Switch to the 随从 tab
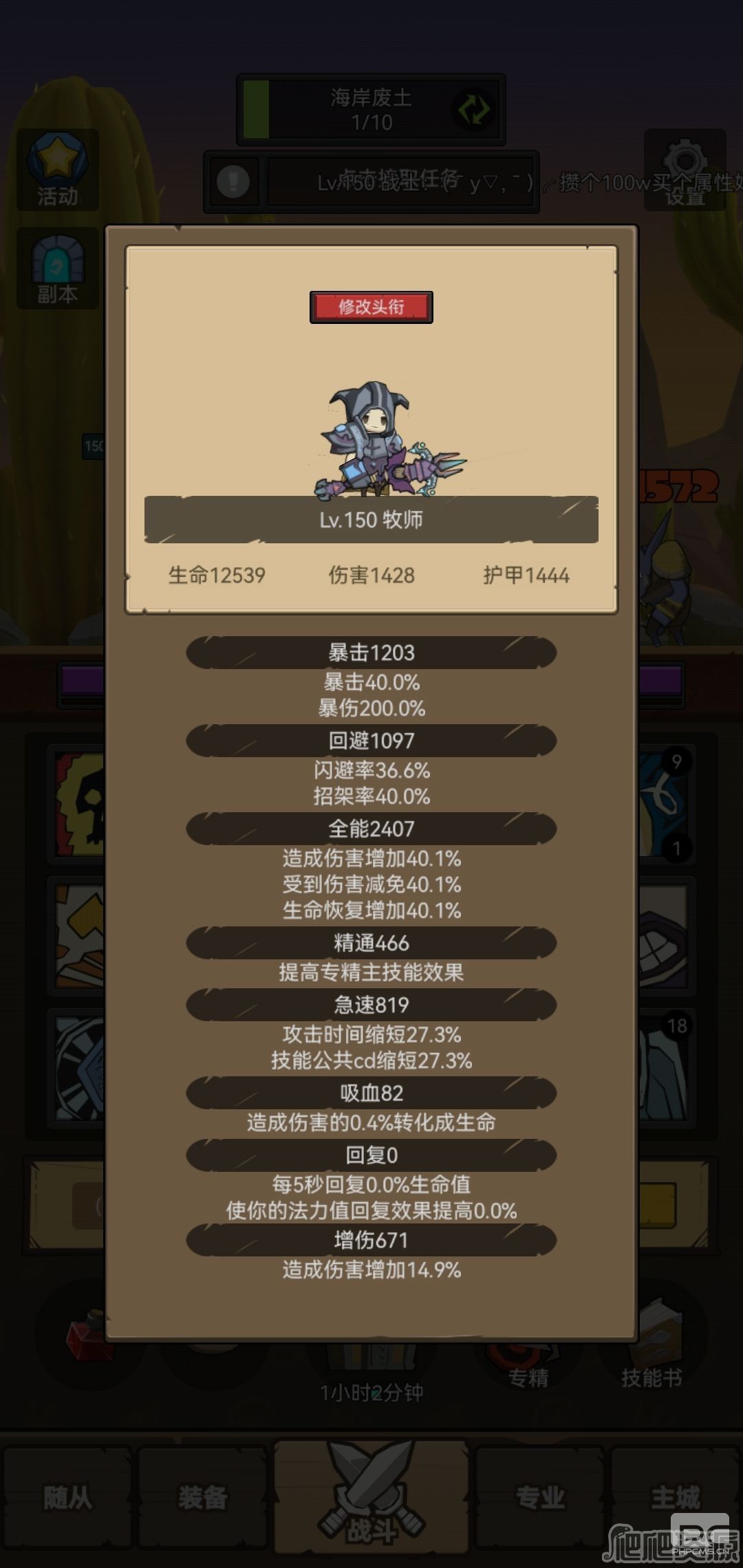 click(x=67, y=1497)
